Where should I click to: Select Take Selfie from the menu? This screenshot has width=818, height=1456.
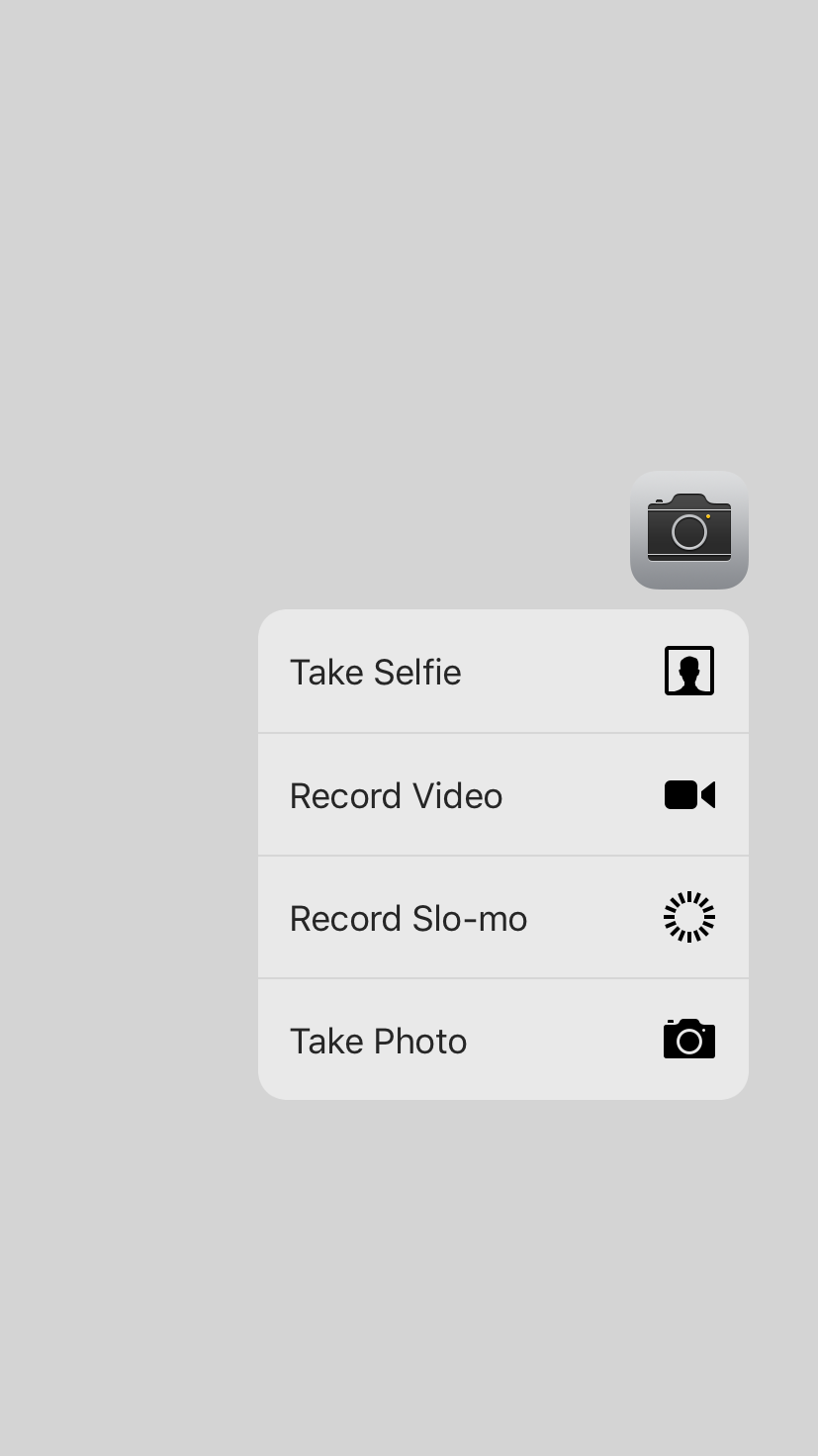coord(503,672)
